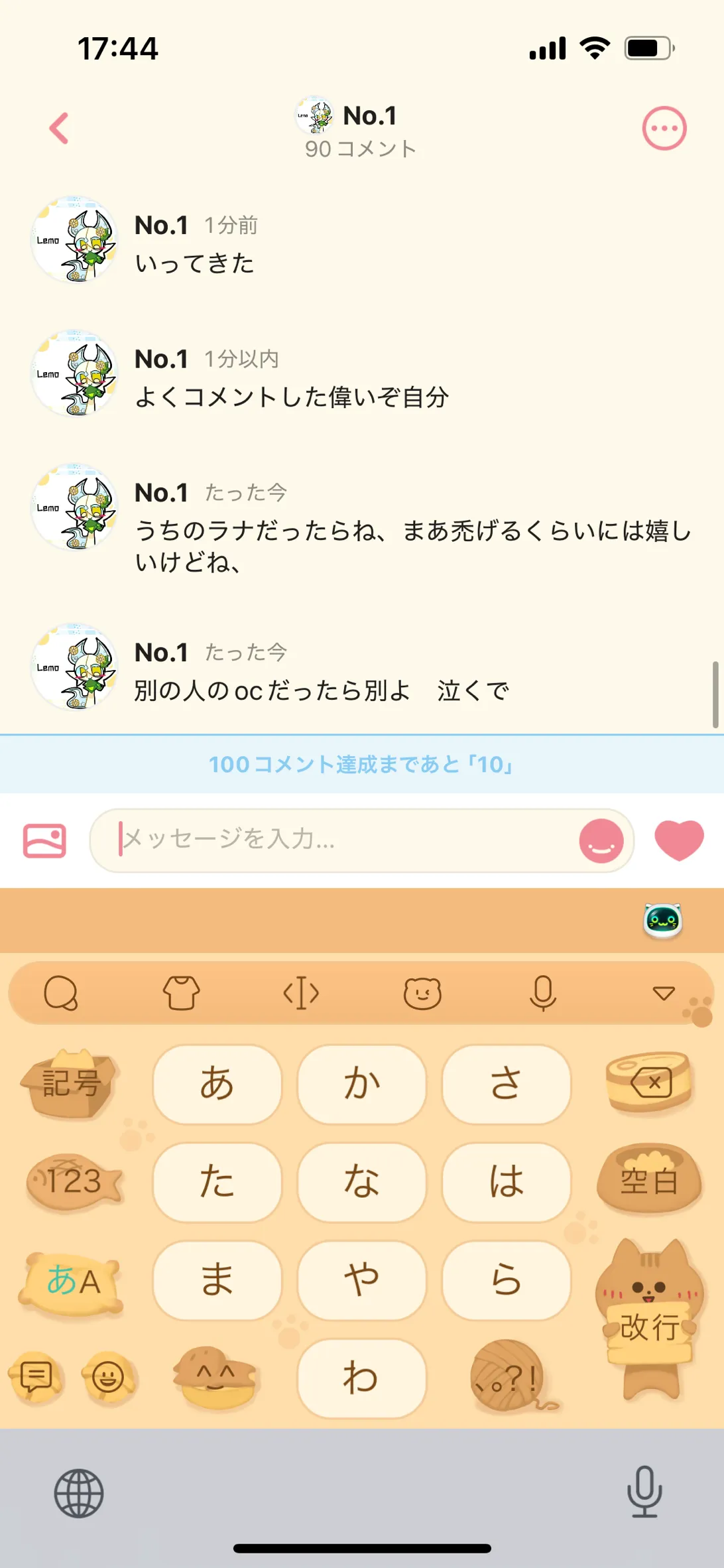Hit the 改行 cat return key
Image resolution: width=724 pixels, height=1568 pixels.
649,1320
